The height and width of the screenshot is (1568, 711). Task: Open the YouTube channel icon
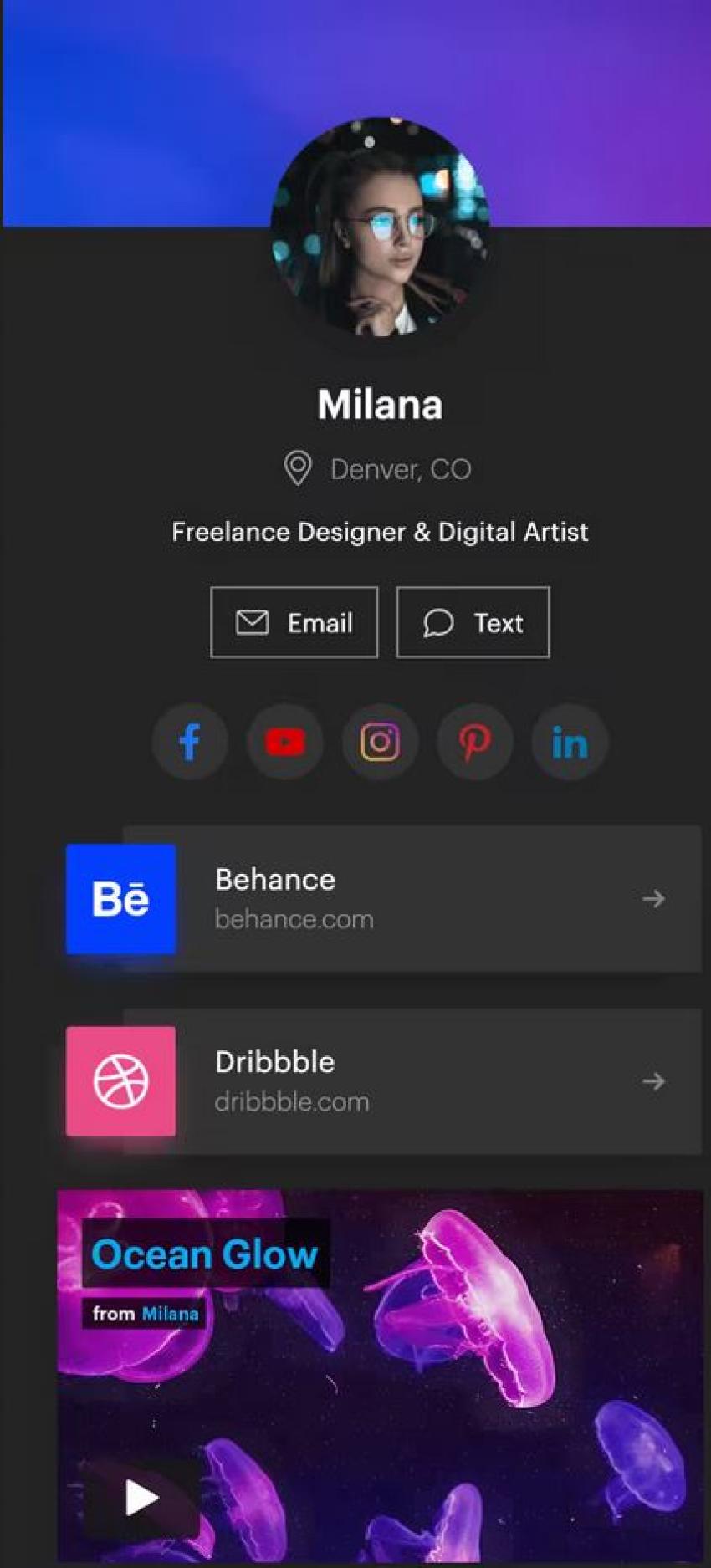[x=285, y=742]
